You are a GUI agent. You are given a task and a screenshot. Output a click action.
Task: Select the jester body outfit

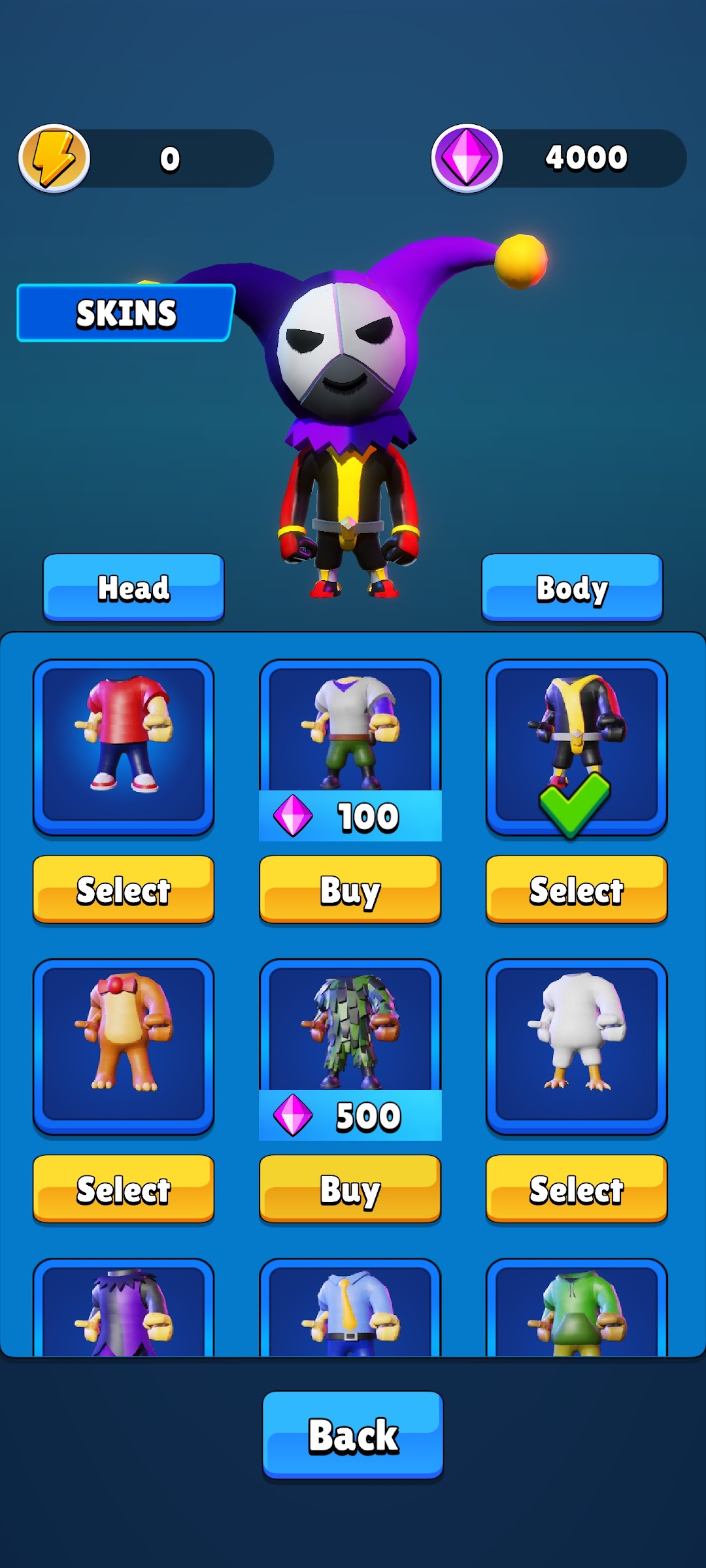pos(577,890)
